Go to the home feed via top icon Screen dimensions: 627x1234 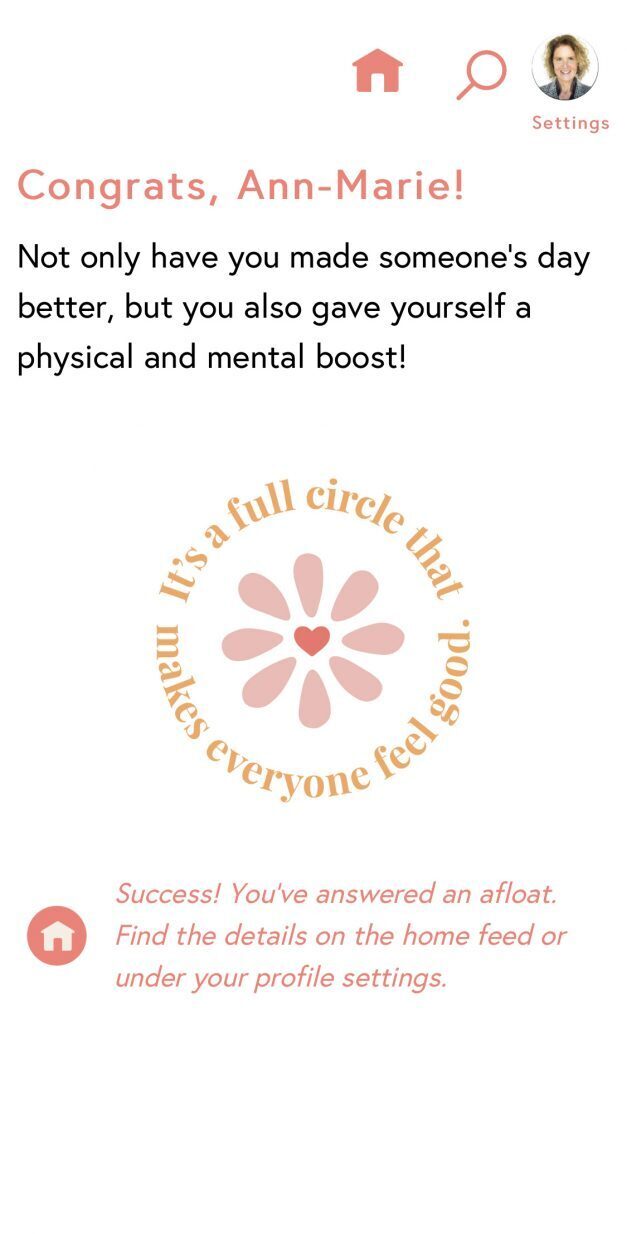377,71
